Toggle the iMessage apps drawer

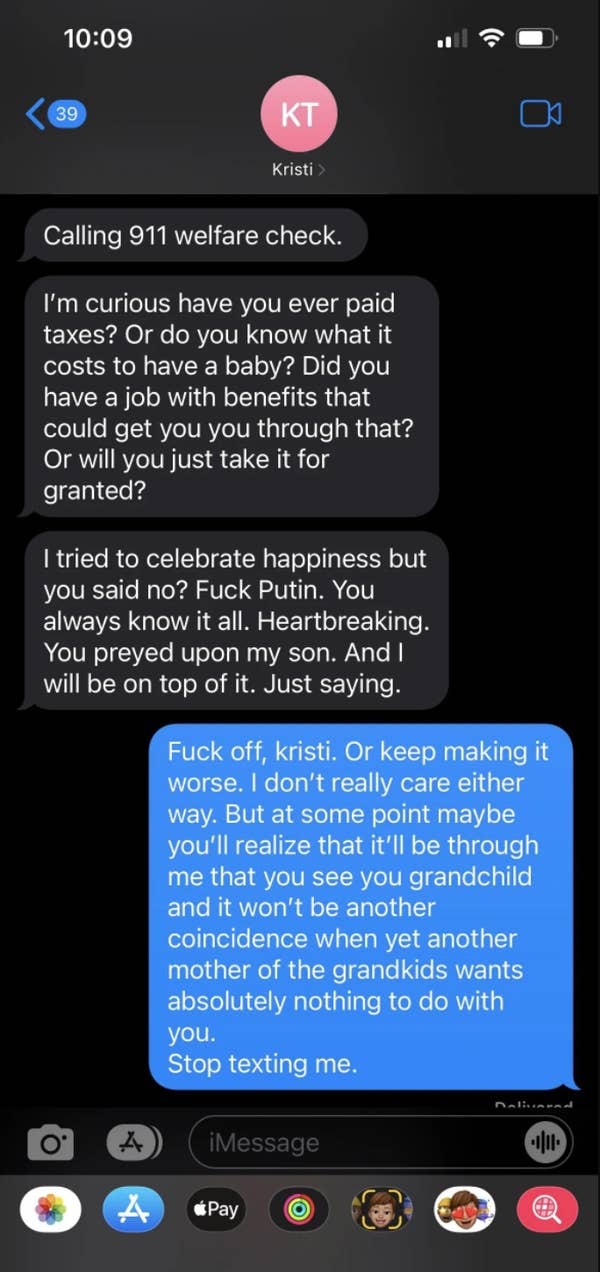(x=134, y=1142)
